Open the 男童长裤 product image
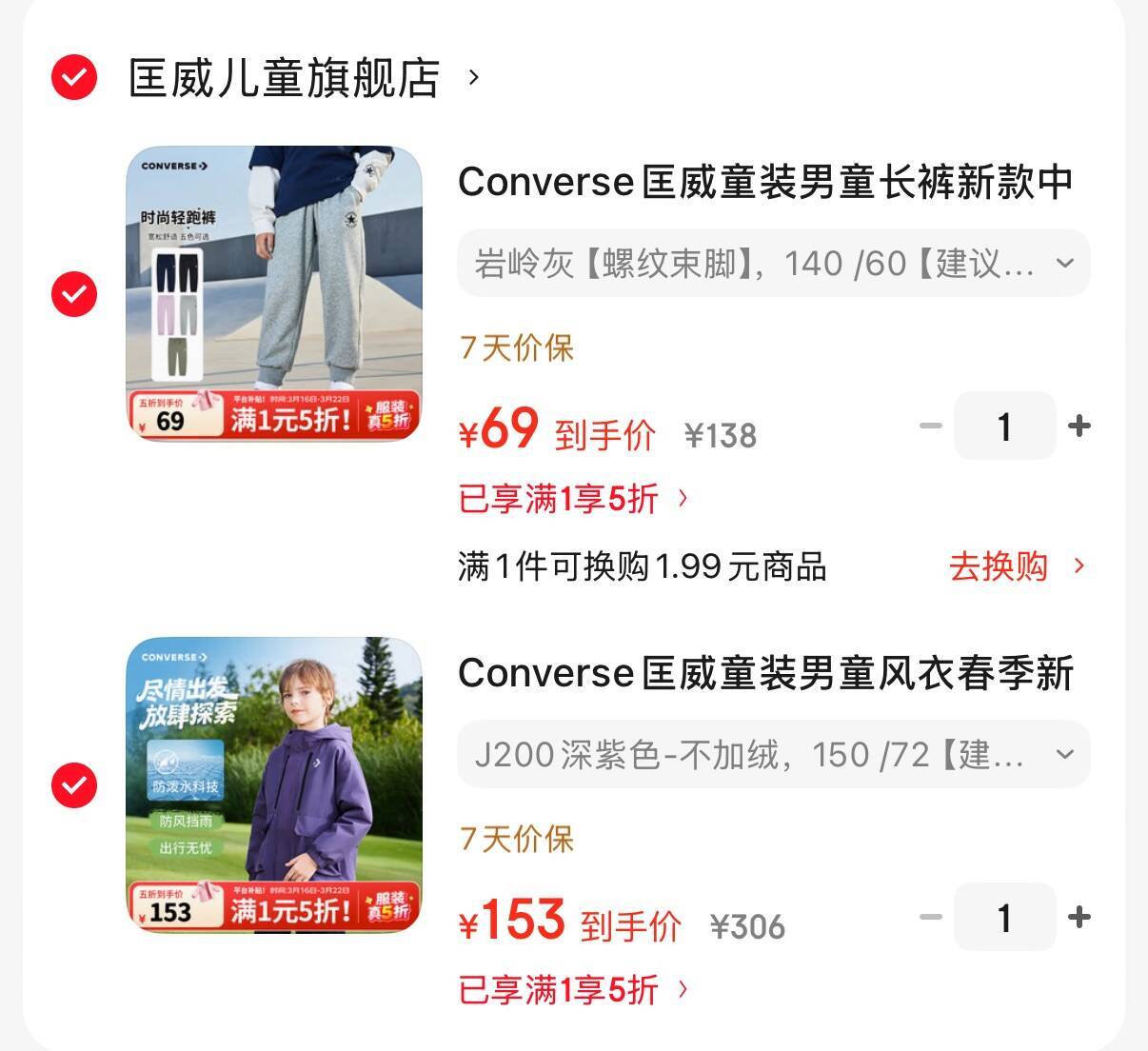 [x=274, y=294]
